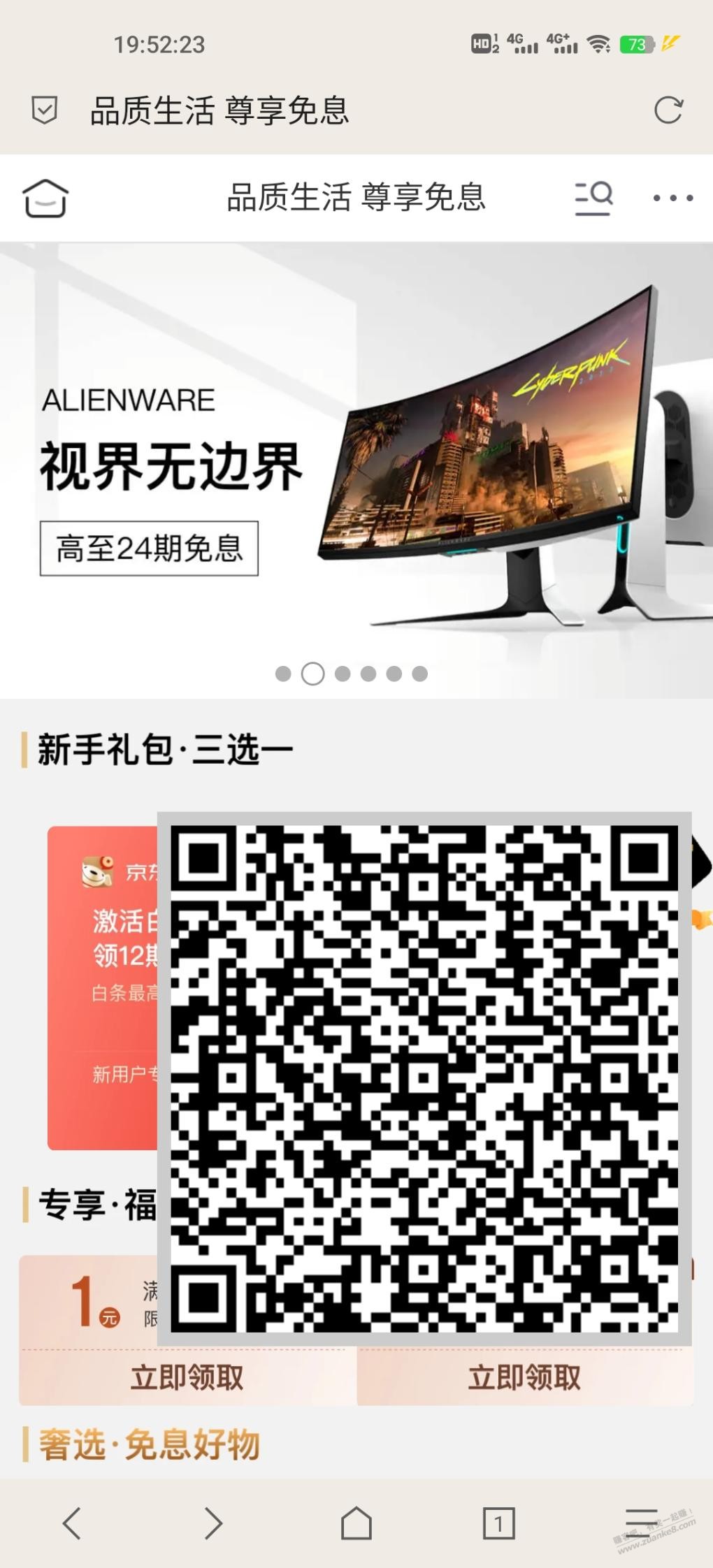Open the browser bottom menu button

point(641,1523)
